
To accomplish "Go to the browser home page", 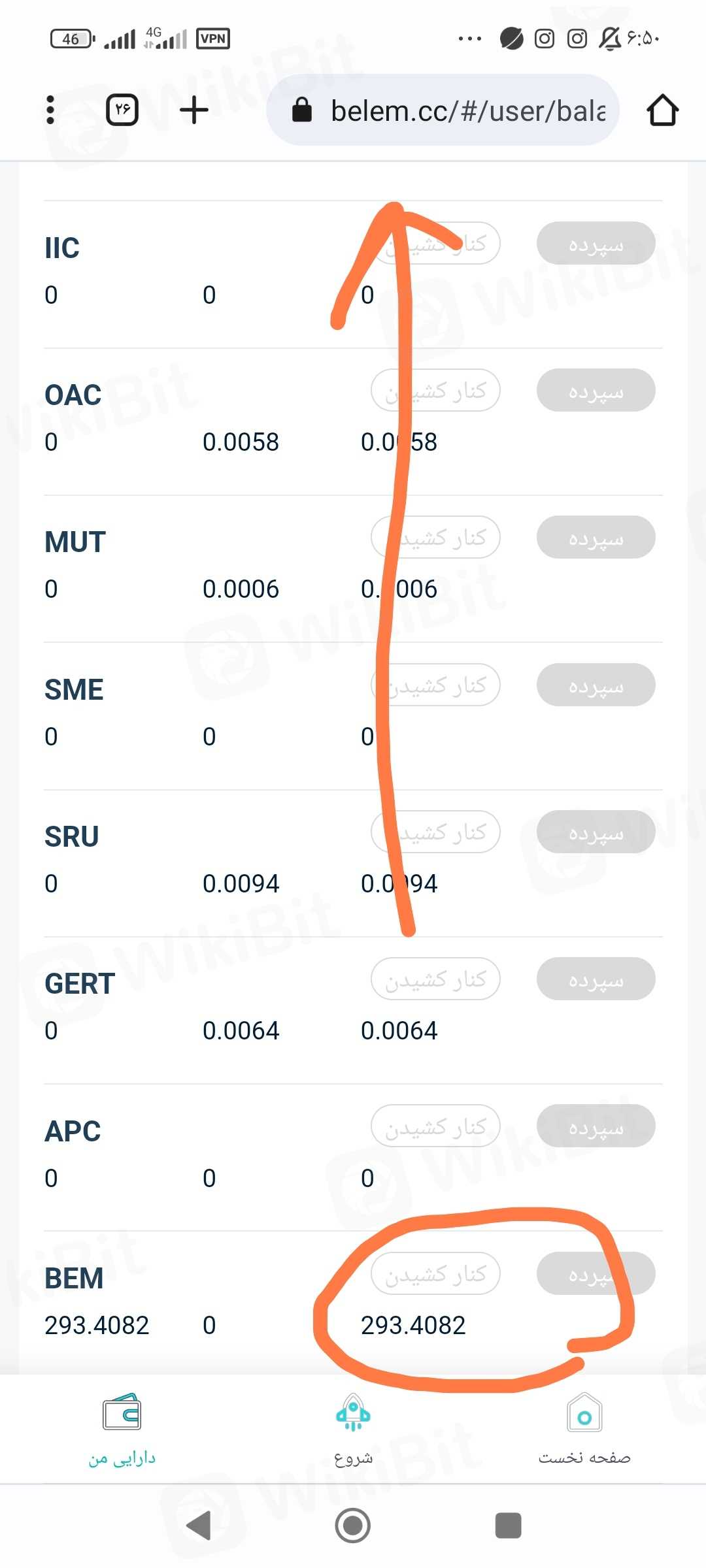I will click(x=662, y=110).
